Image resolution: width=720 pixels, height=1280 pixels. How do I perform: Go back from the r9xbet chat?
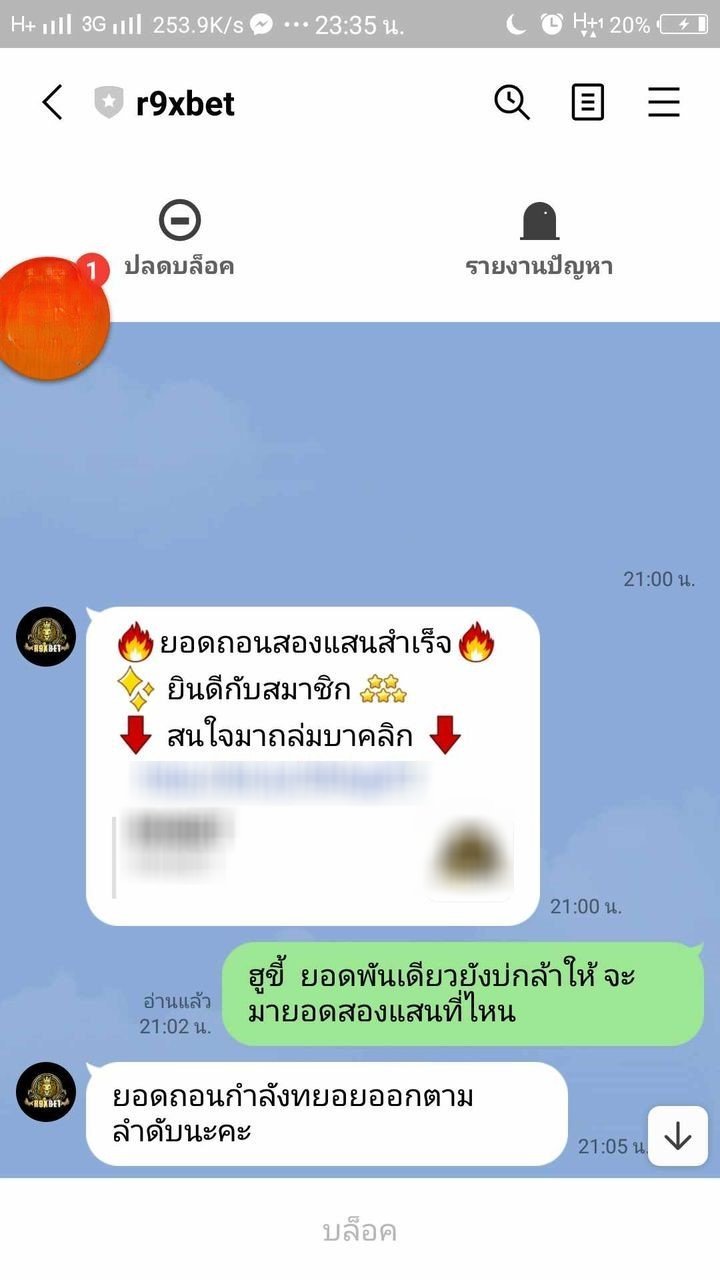pyautogui.click(x=52, y=102)
